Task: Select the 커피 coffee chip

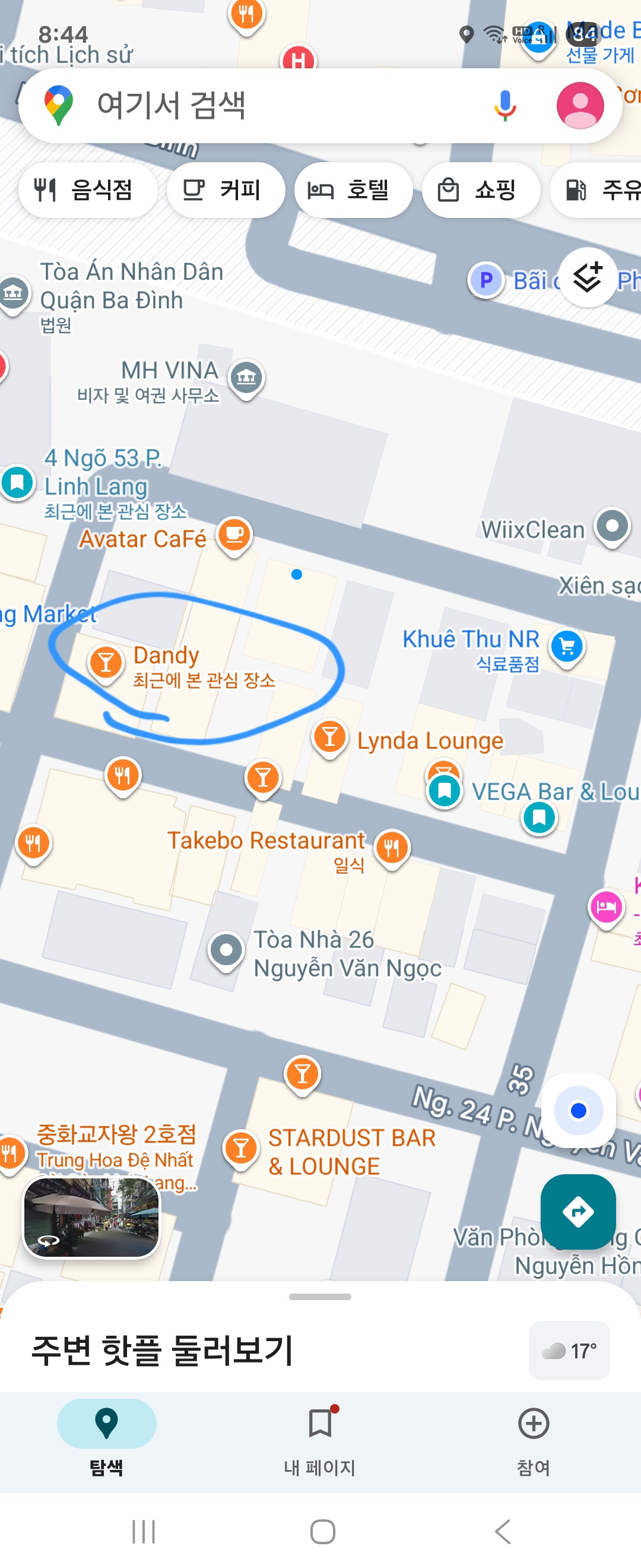Action: (x=226, y=190)
